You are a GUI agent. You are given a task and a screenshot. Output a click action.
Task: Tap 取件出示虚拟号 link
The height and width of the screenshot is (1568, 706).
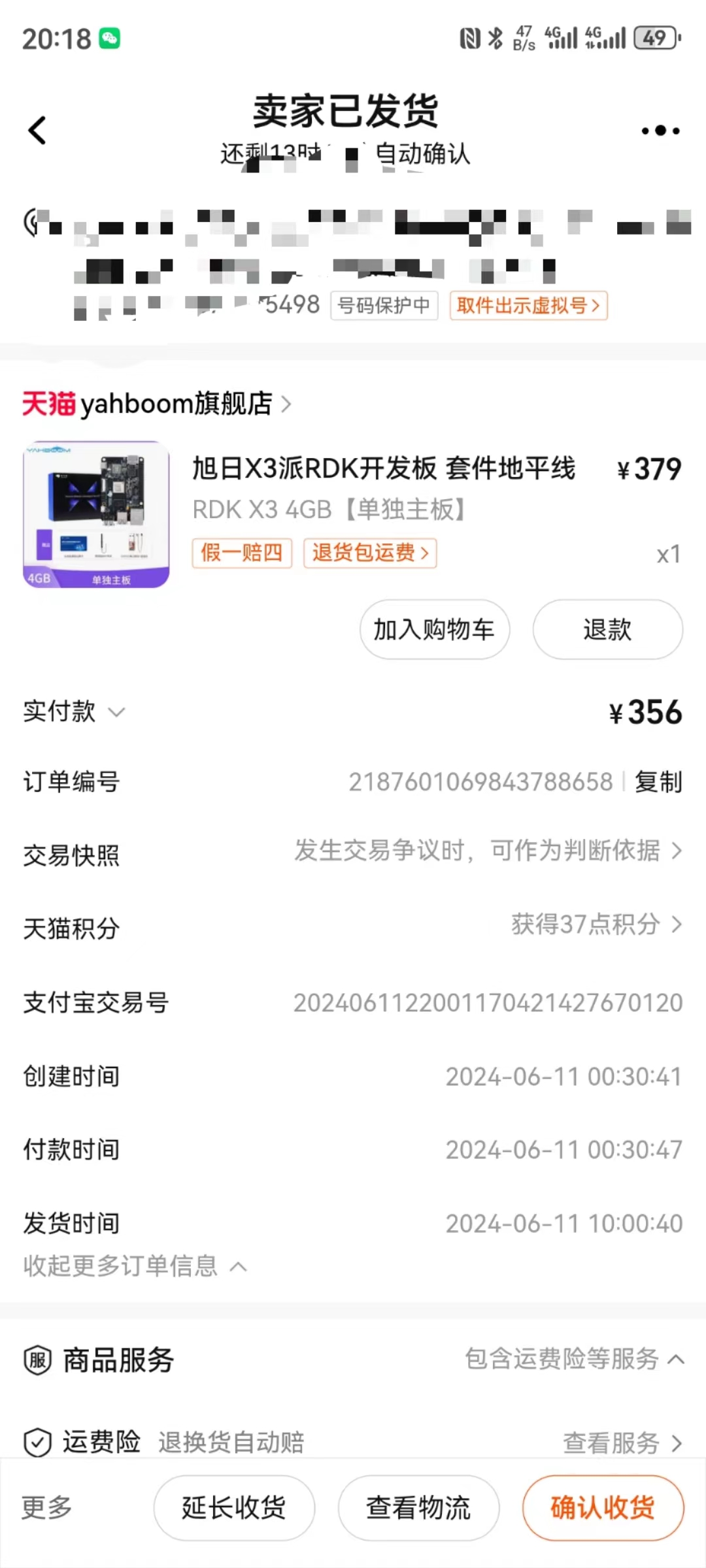(528, 306)
